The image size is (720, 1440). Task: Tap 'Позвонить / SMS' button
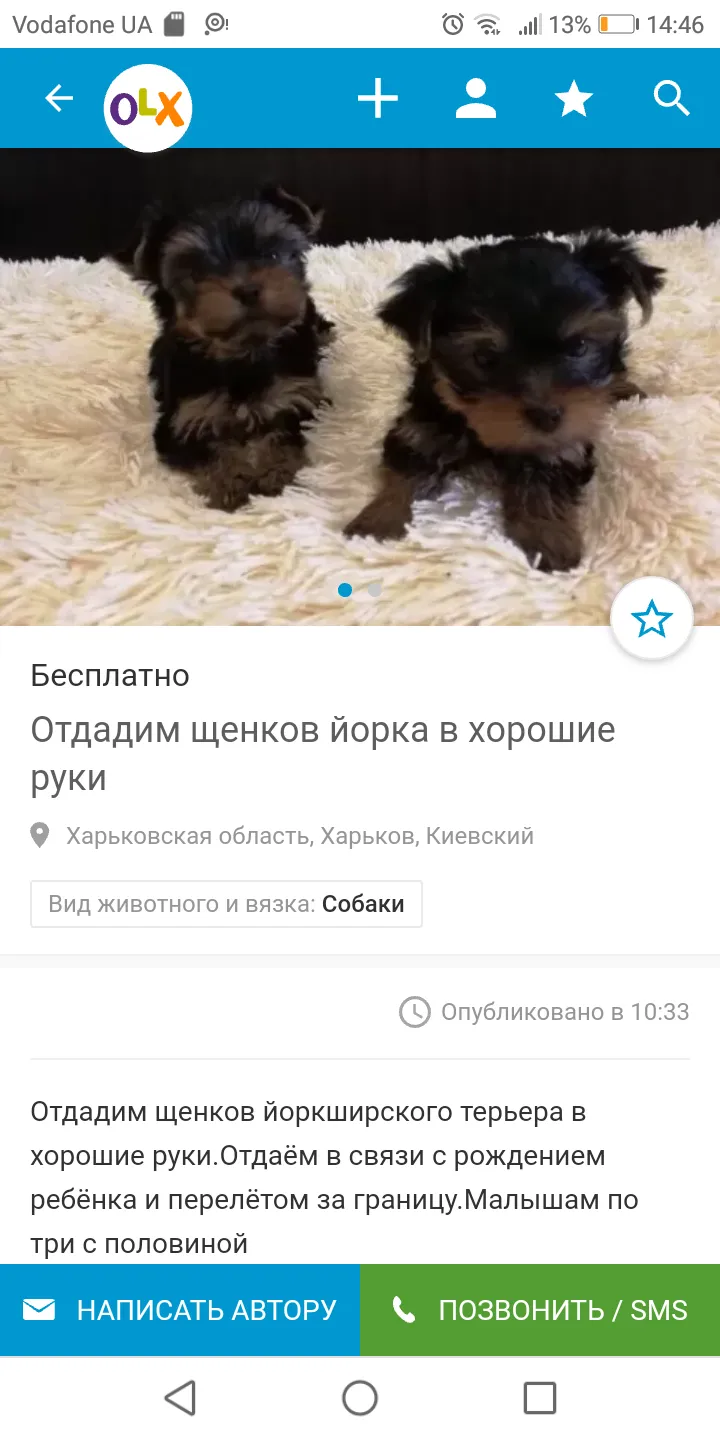(540, 1310)
